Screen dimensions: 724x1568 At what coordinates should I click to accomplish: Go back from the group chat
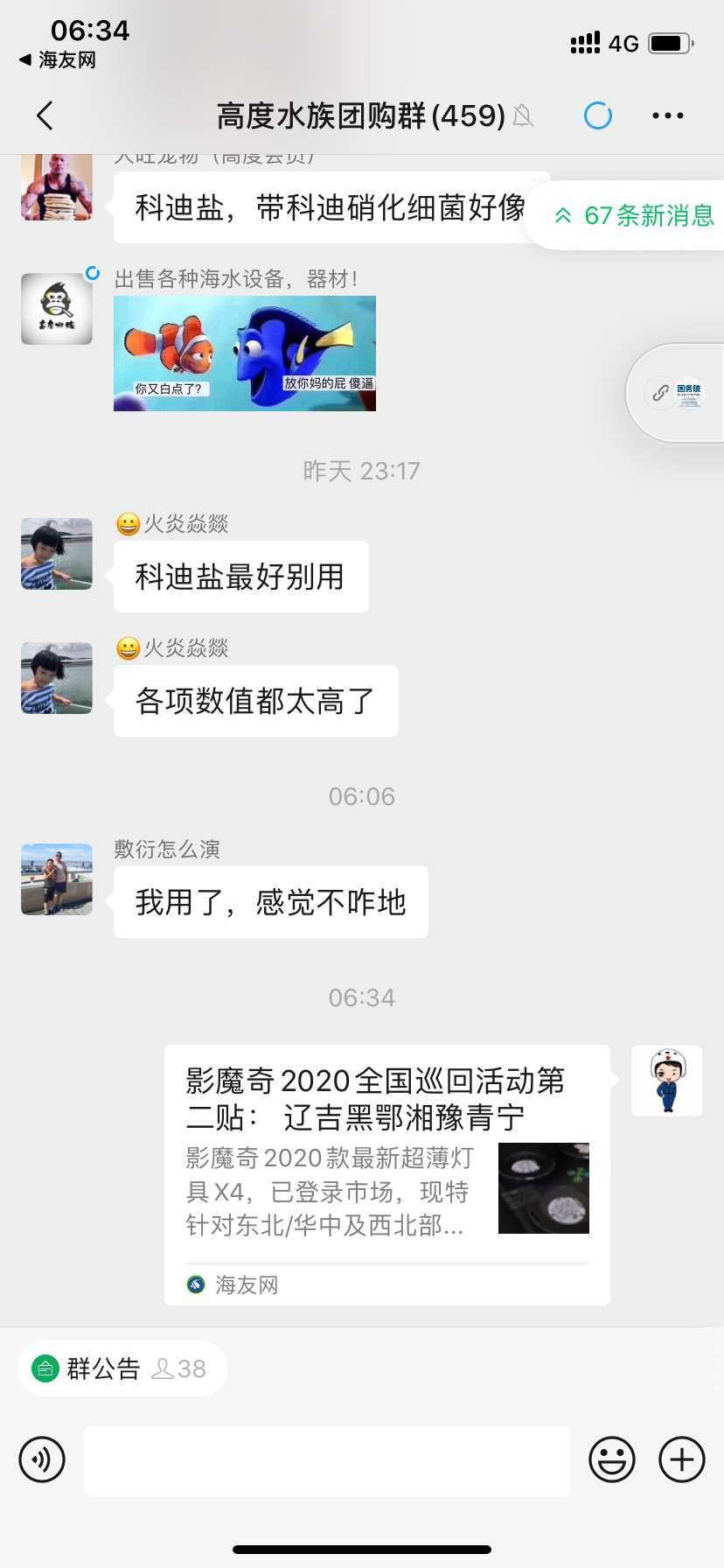[45, 115]
